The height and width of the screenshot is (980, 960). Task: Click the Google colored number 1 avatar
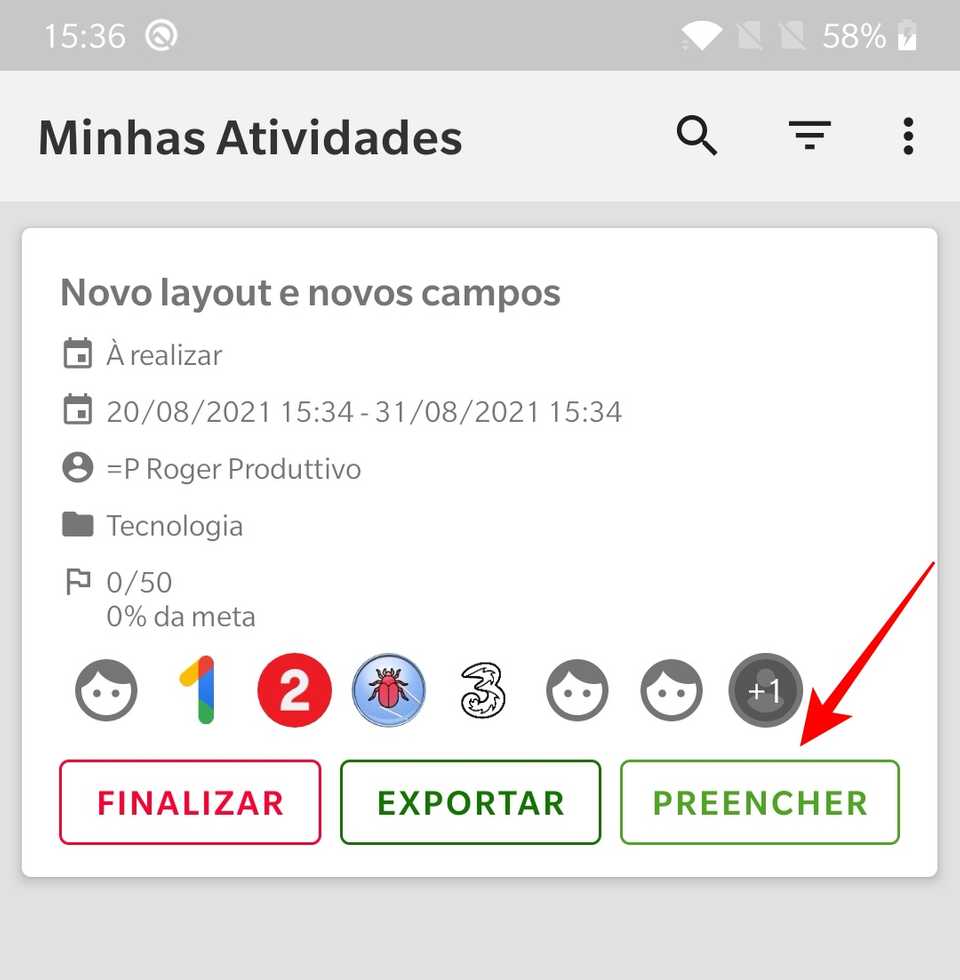coord(201,690)
